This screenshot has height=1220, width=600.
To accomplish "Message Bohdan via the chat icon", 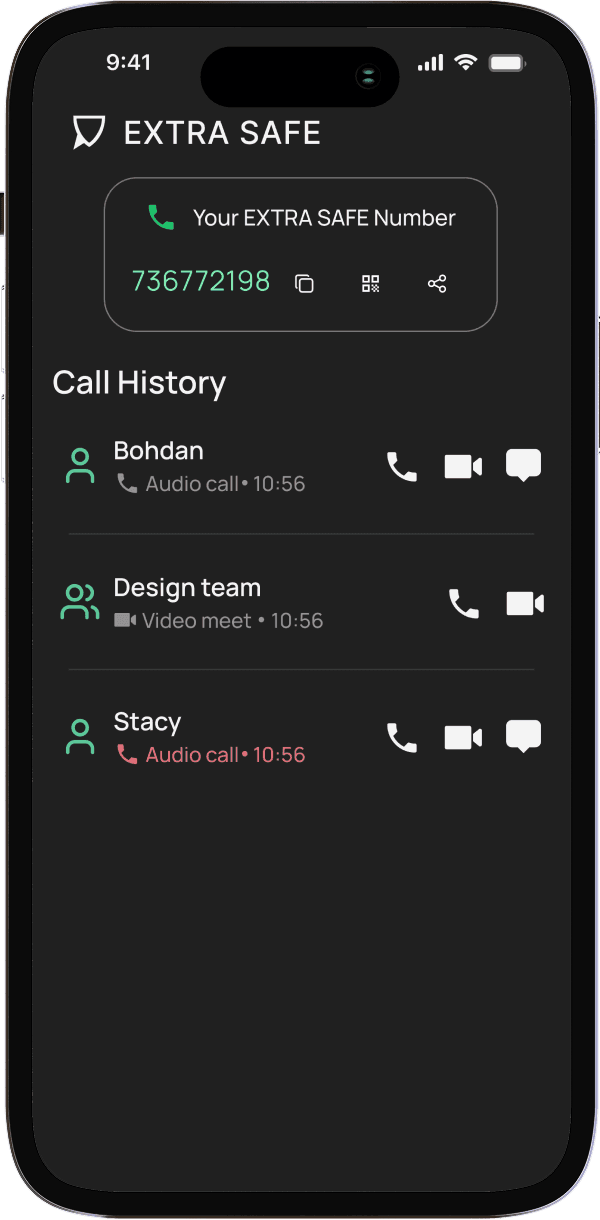I will coord(523,466).
